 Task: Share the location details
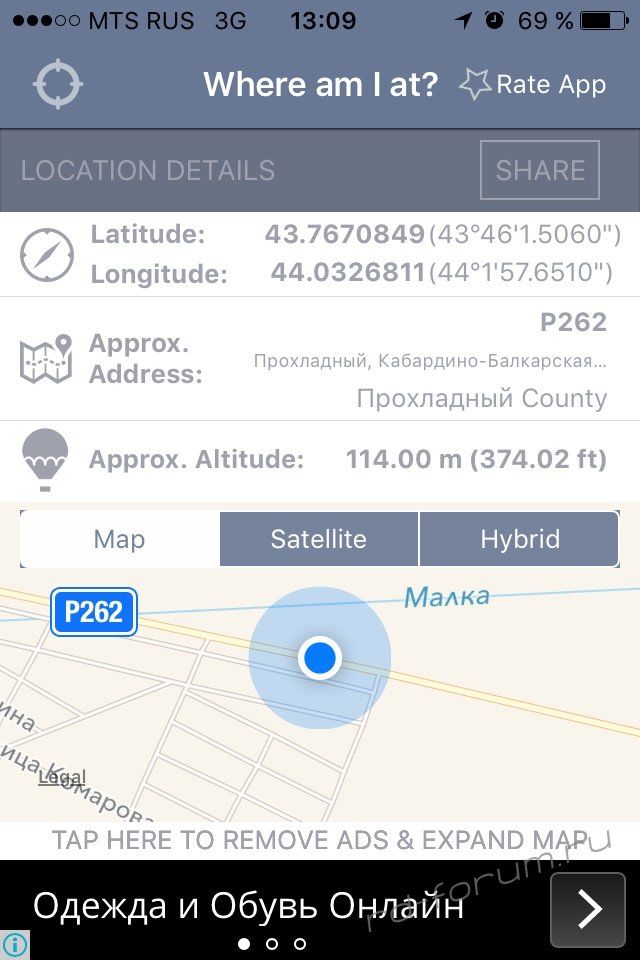tap(539, 170)
